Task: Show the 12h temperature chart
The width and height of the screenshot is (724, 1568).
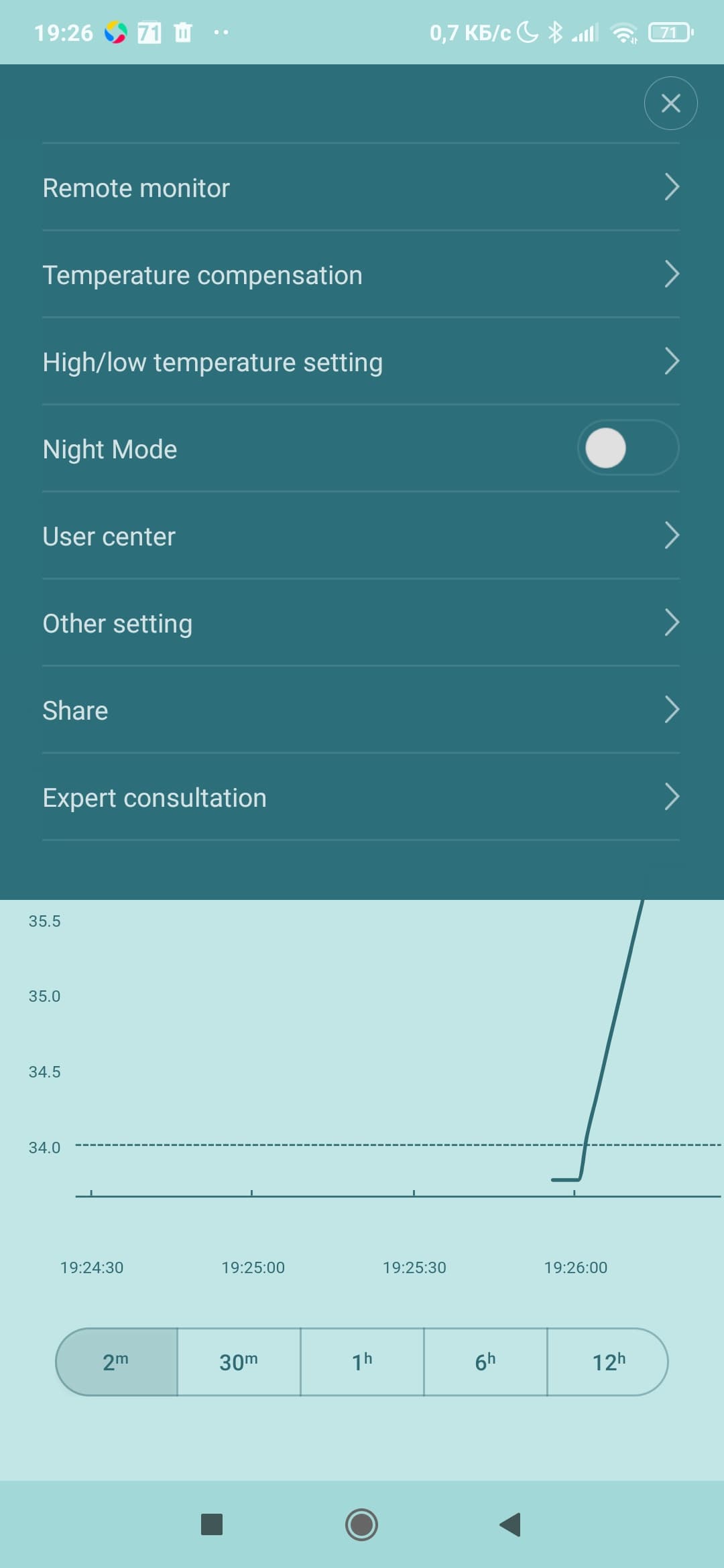Action: [x=608, y=1362]
